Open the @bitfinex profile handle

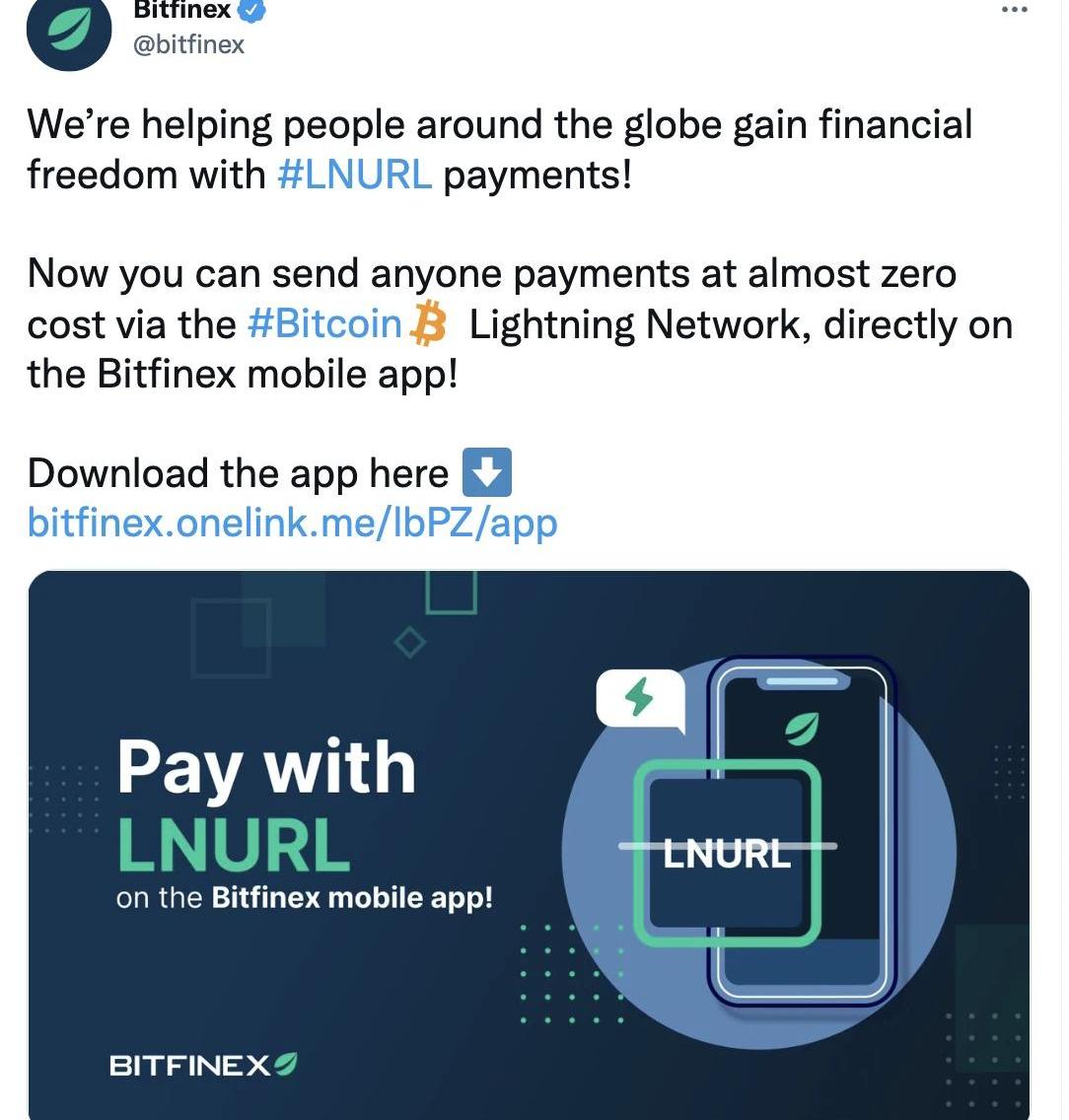188,44
